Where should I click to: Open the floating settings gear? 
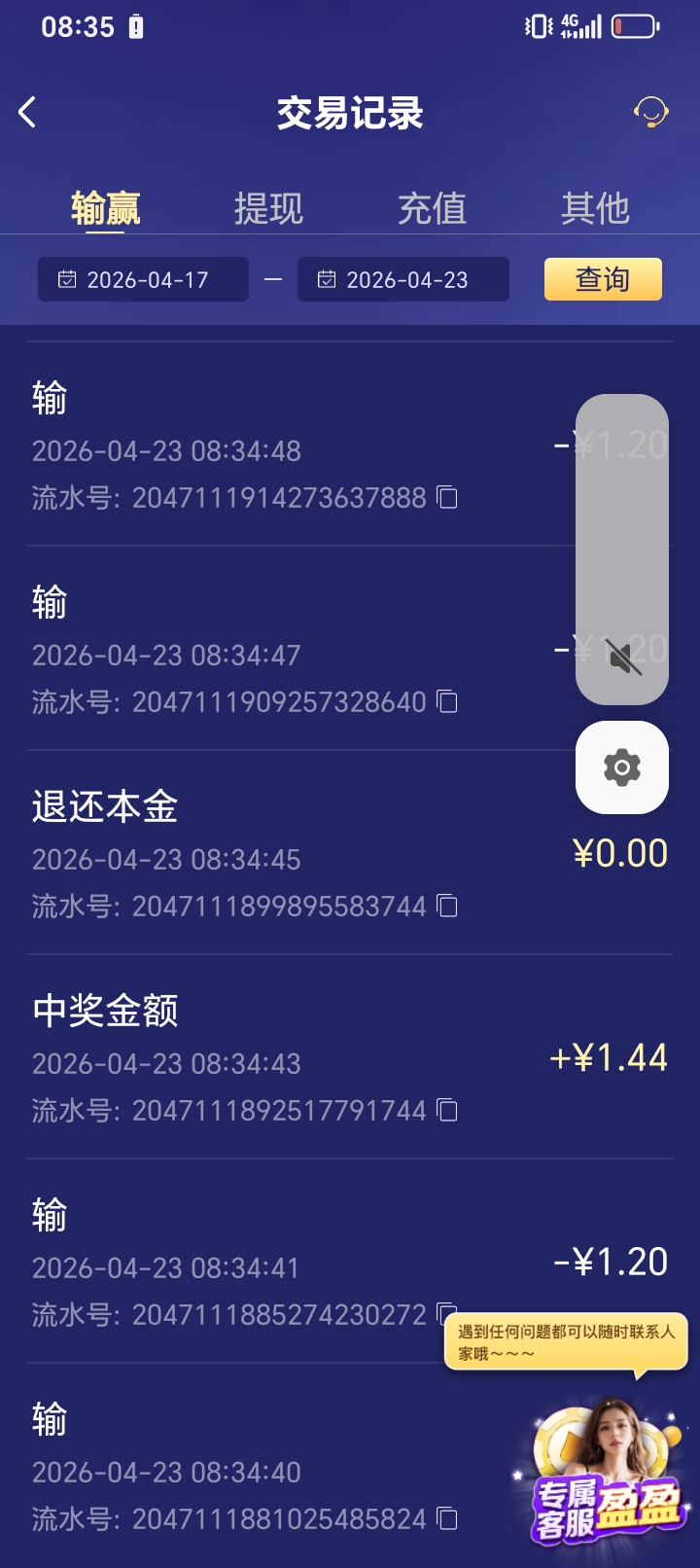coord(620,767)
